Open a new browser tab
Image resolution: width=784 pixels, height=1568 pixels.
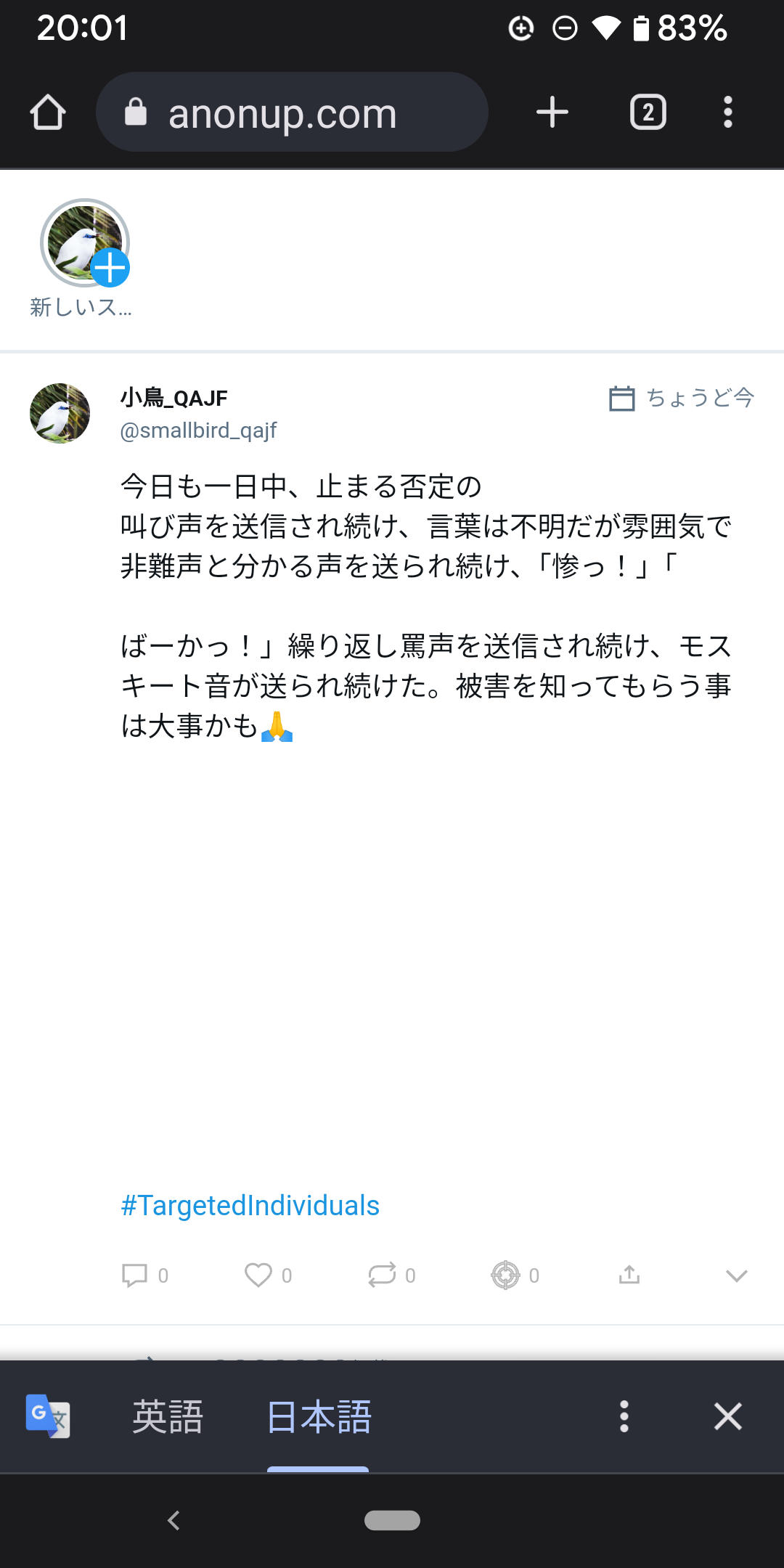pyautogui.click(x=552, y=113)
